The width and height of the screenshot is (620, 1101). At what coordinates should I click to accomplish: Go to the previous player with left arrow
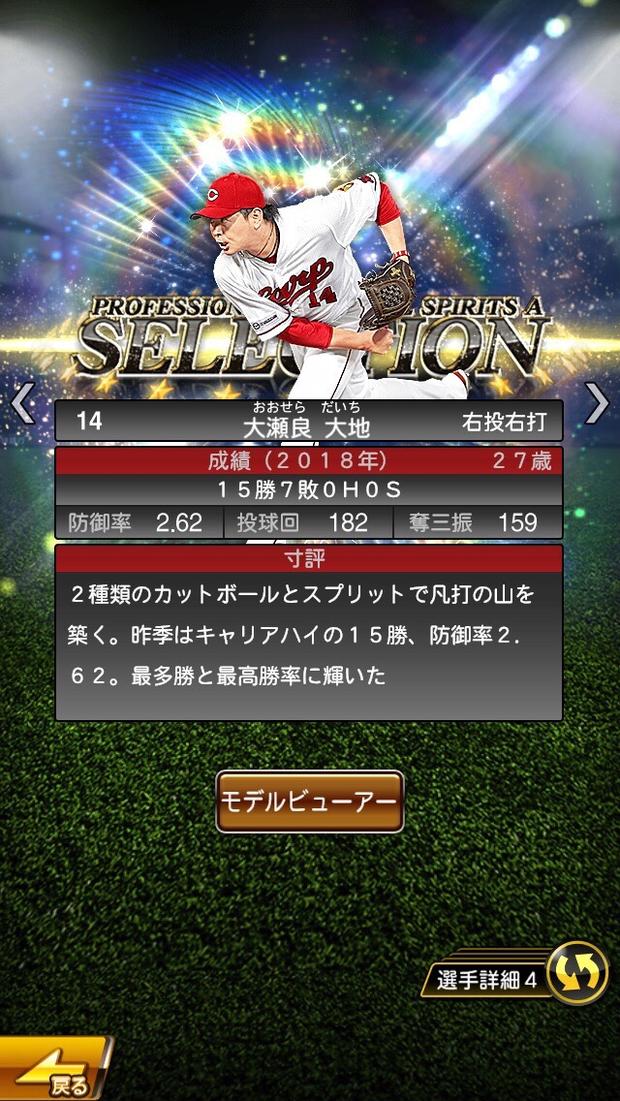[22, 403]
